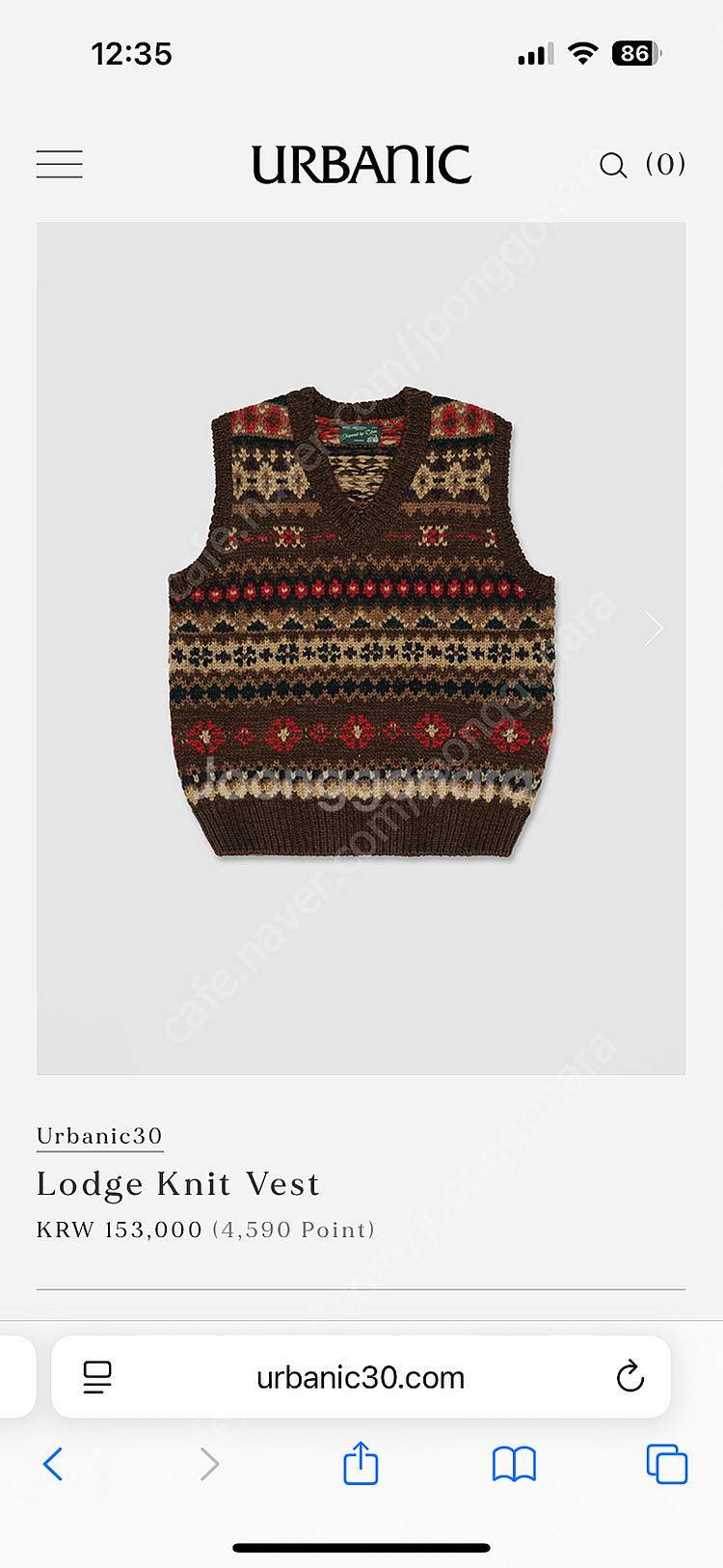Open the page settings icon in address bar
The width and height of the screenshot is (723, 1568).
97,1377
